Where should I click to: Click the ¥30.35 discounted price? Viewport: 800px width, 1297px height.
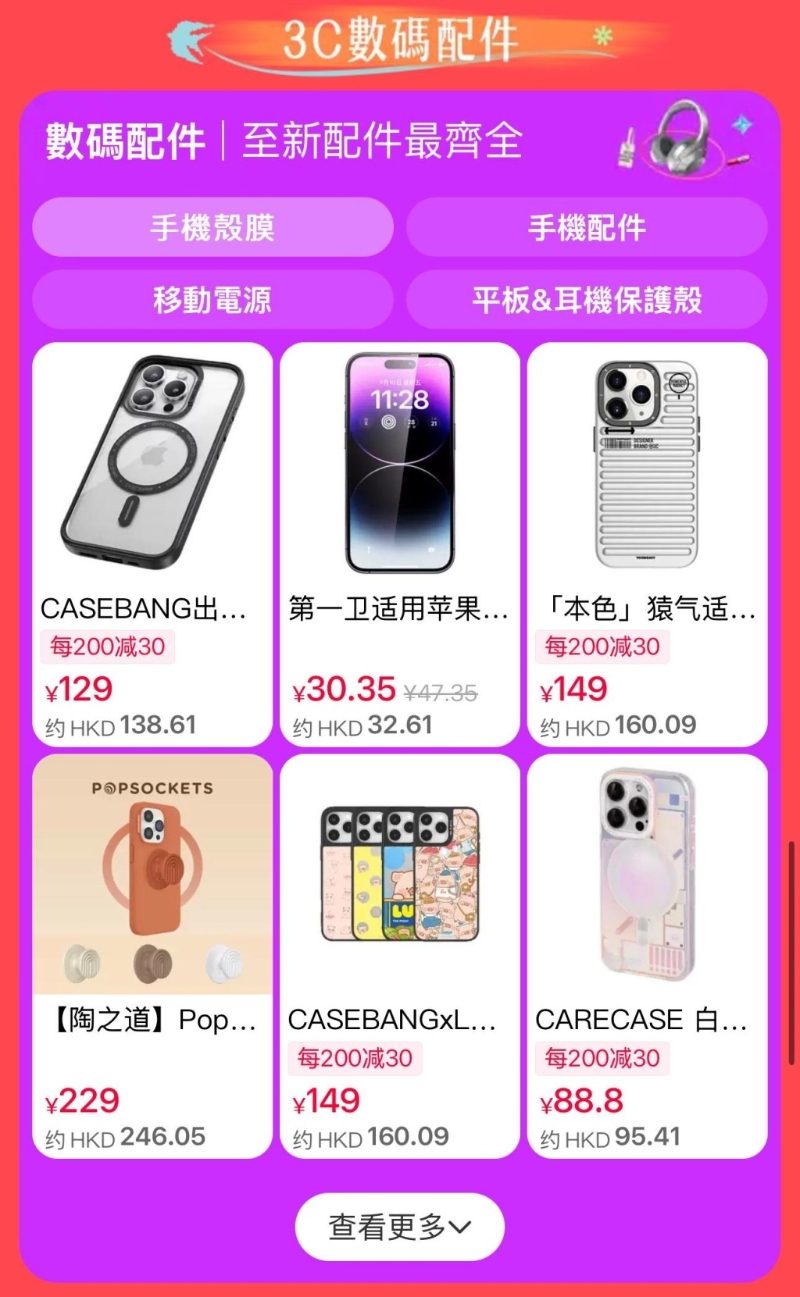pos(345,690)
